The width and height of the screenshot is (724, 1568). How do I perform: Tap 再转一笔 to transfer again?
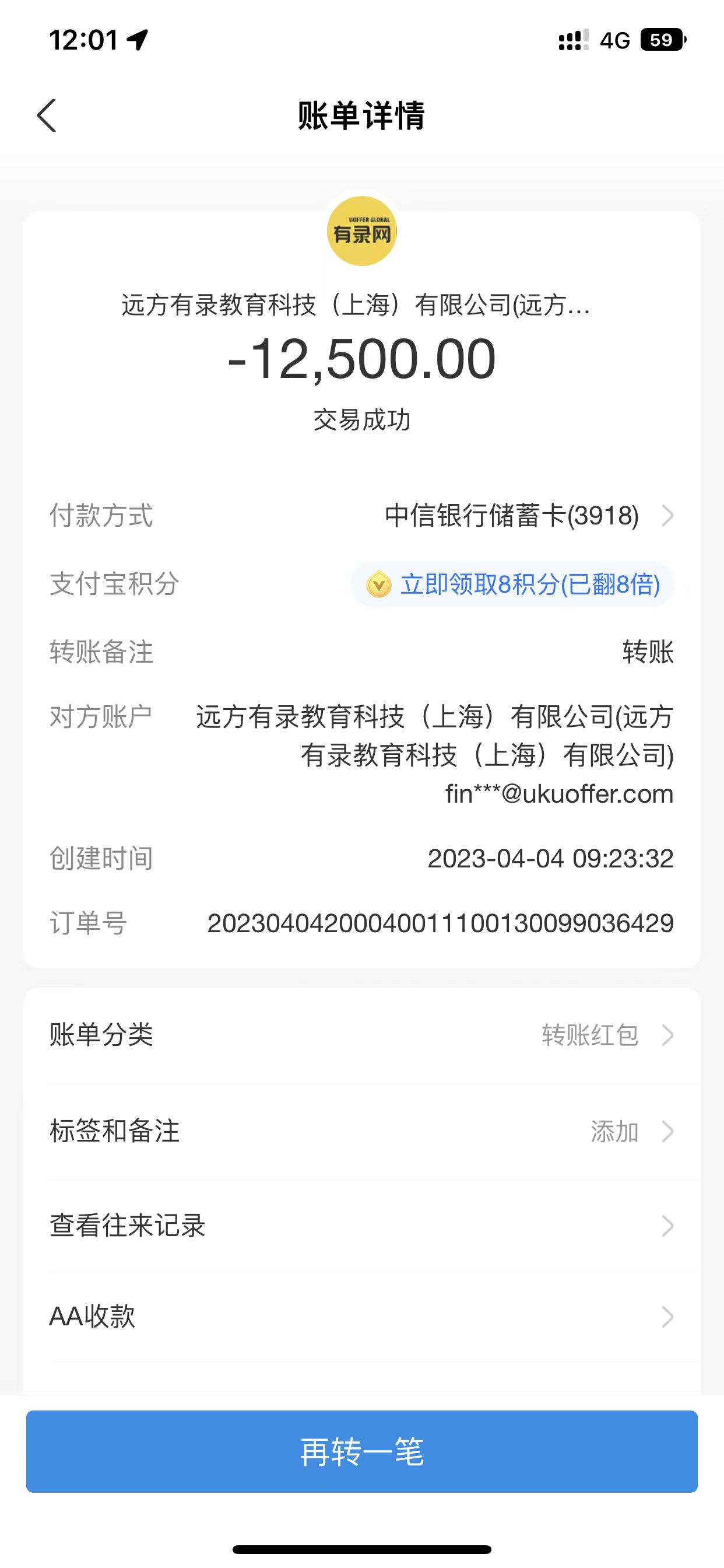361,1451
